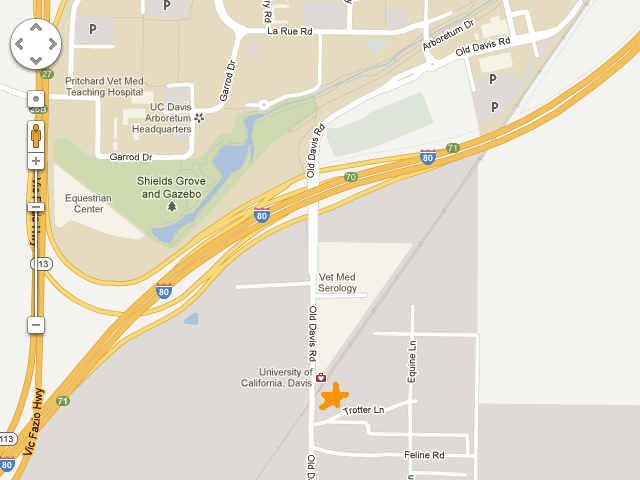Pan the map right with the arrow
640x480 pixels.
[52, 44]
